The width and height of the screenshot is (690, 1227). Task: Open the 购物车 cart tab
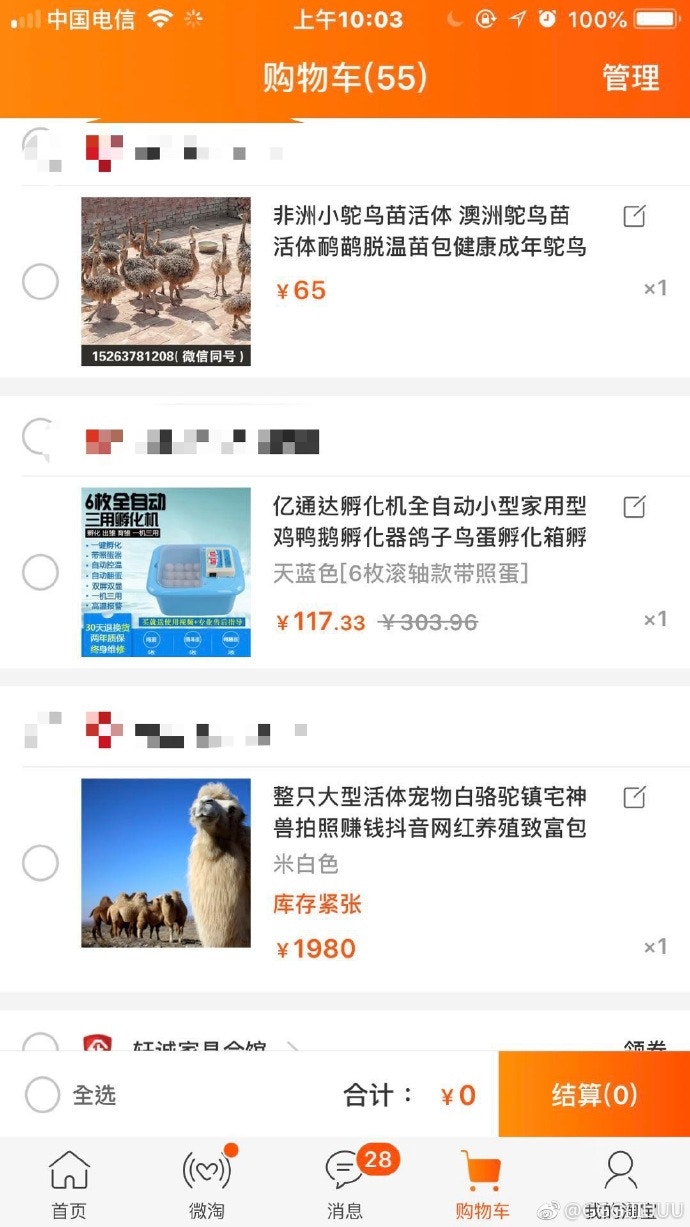(x=482, y=1184)
